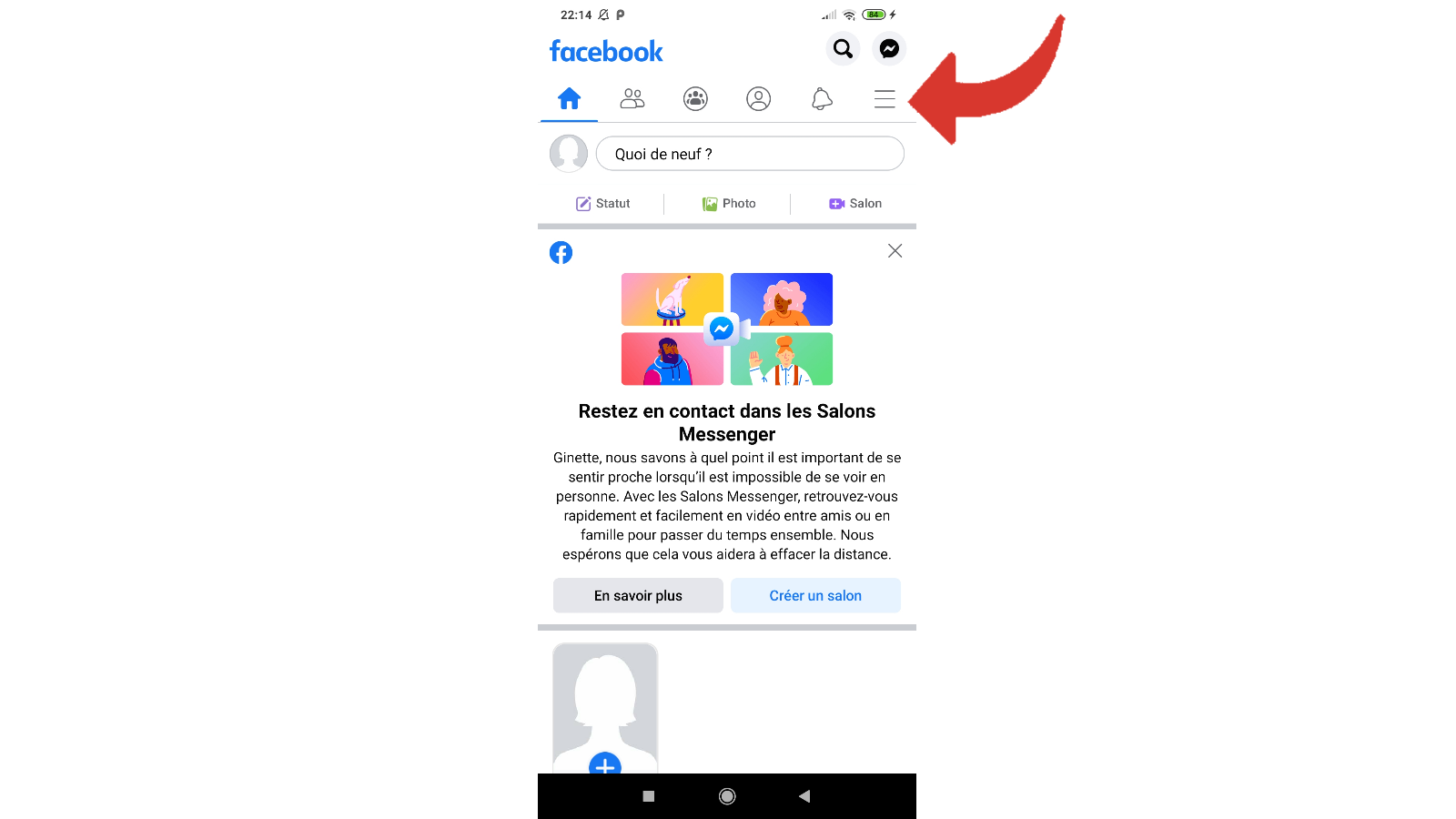Screen dimensions: 1456x819
Task: Open Messenger from the top bar
Action: [889, 48]
